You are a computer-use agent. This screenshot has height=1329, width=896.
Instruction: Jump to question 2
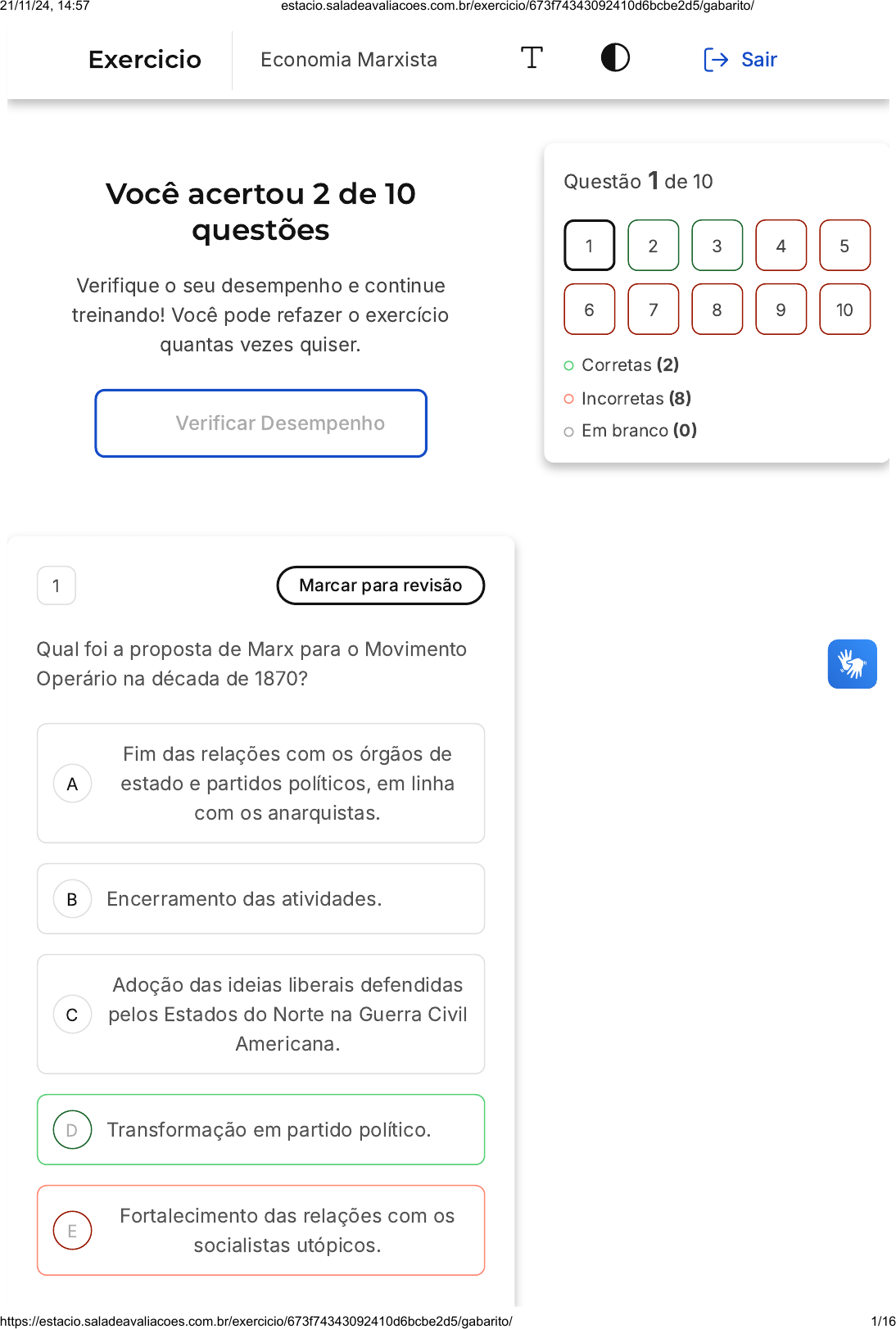653,246
